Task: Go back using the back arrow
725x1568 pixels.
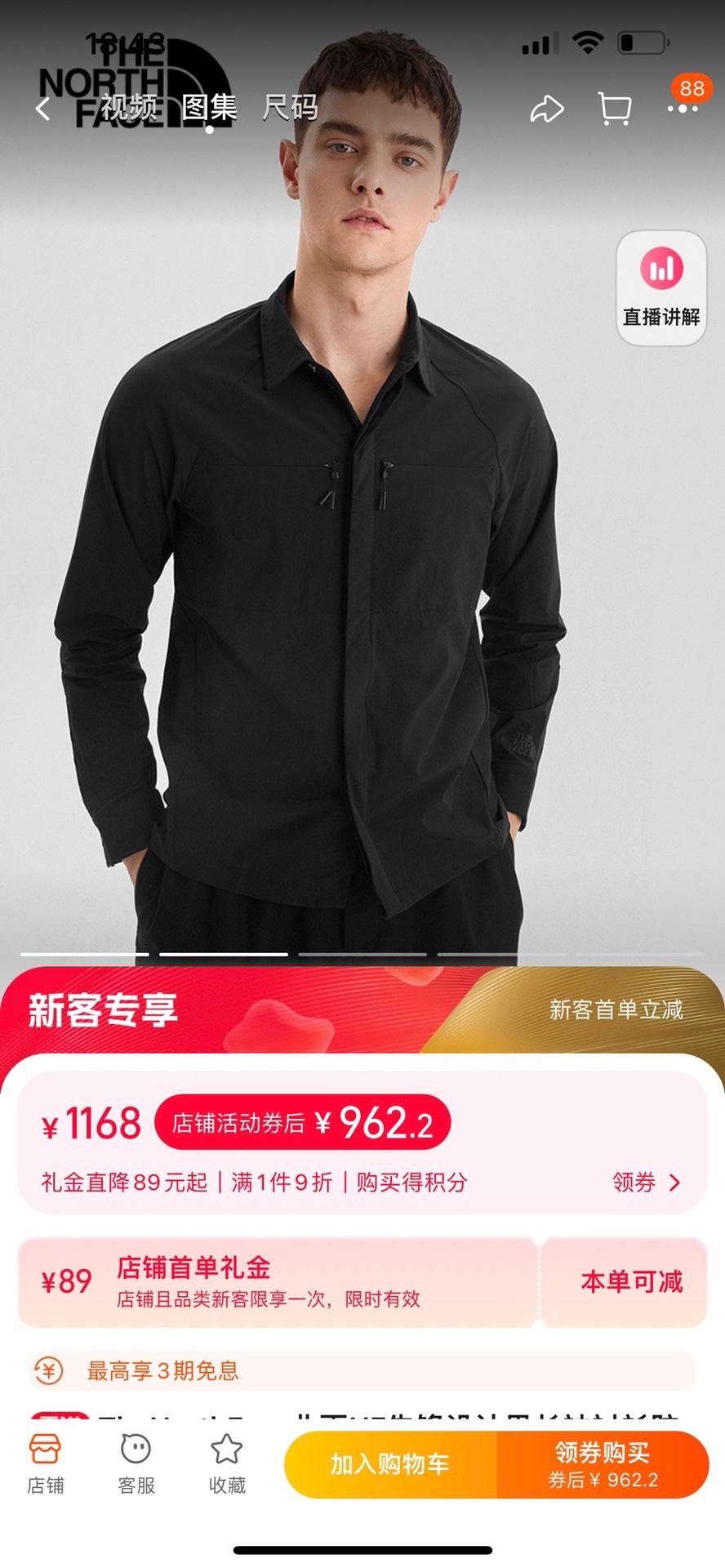Action: pyautogui.click(x=44, y=108)
